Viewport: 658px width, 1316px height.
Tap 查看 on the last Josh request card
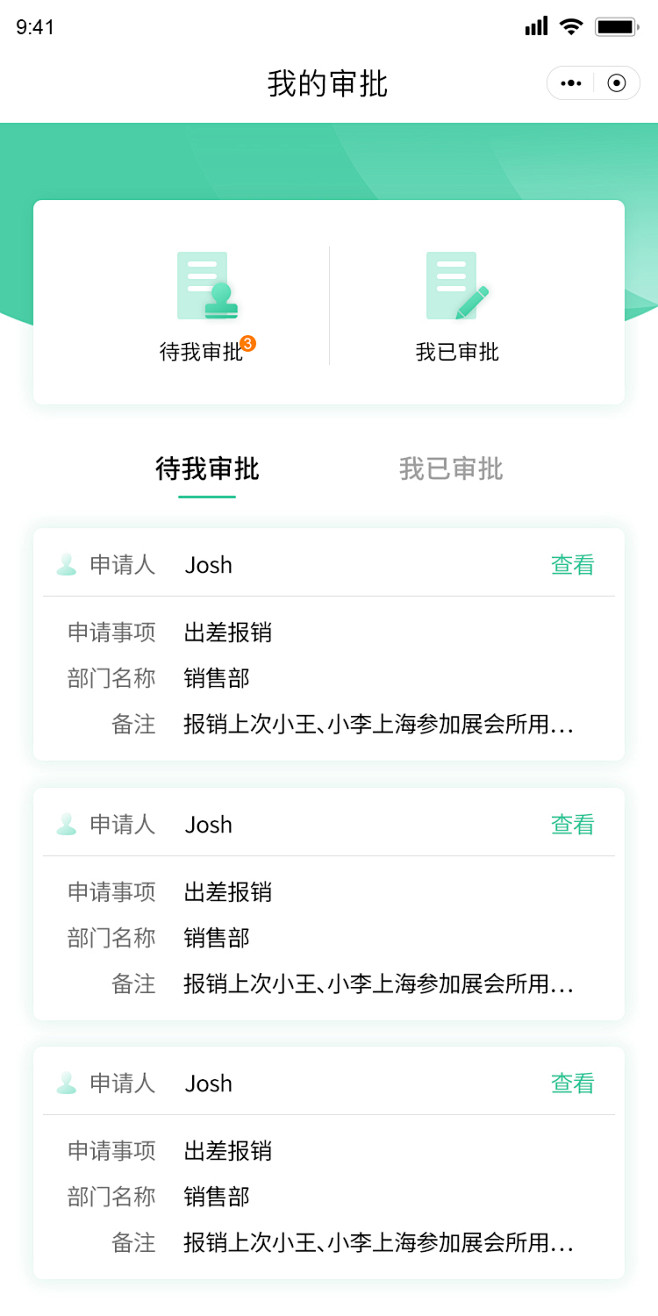pos(573,1083)
